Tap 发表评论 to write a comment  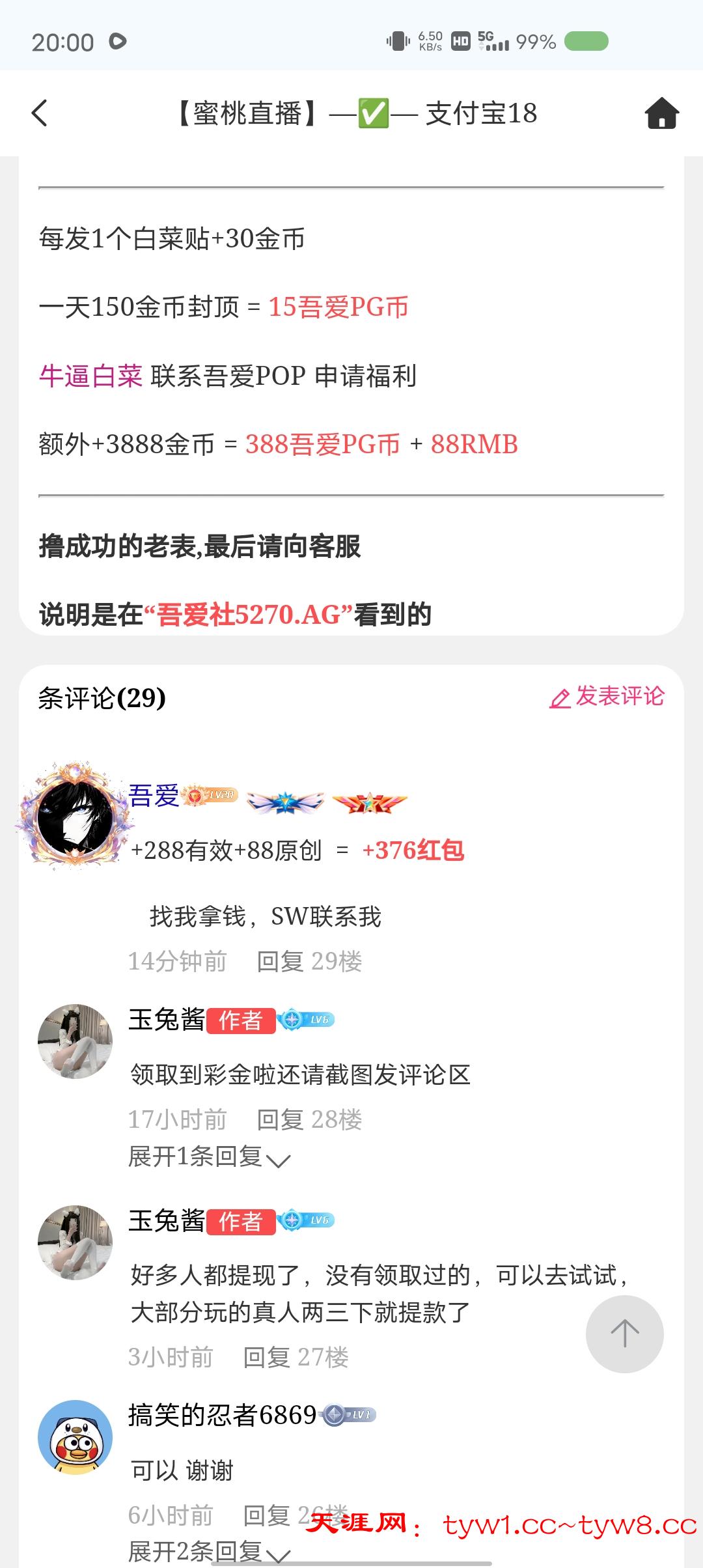click(x=607, y=697)
